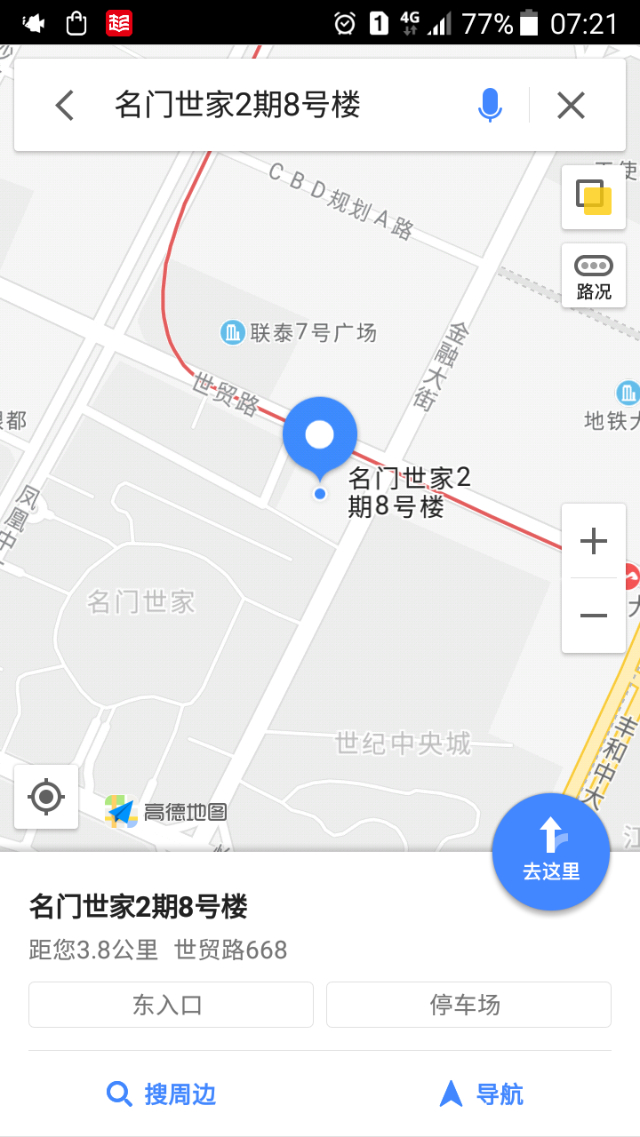
Task: Select the 东入口 entrance chip
Action: [x=171, y=1005]
